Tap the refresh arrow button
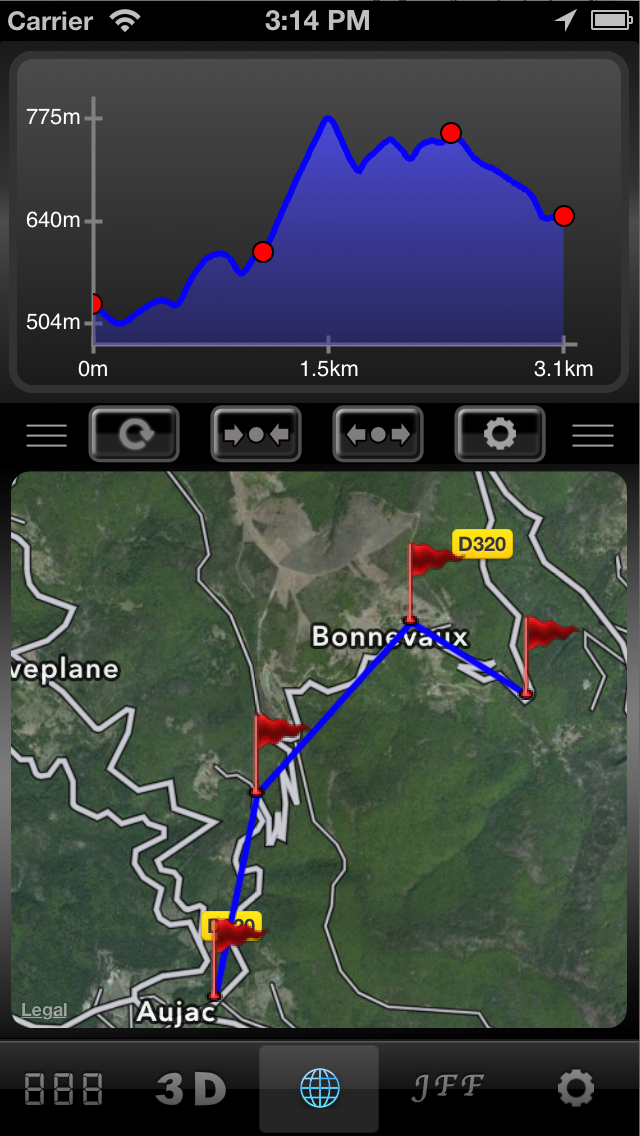Screen dimensions: 640x1136 click(134, 434)
